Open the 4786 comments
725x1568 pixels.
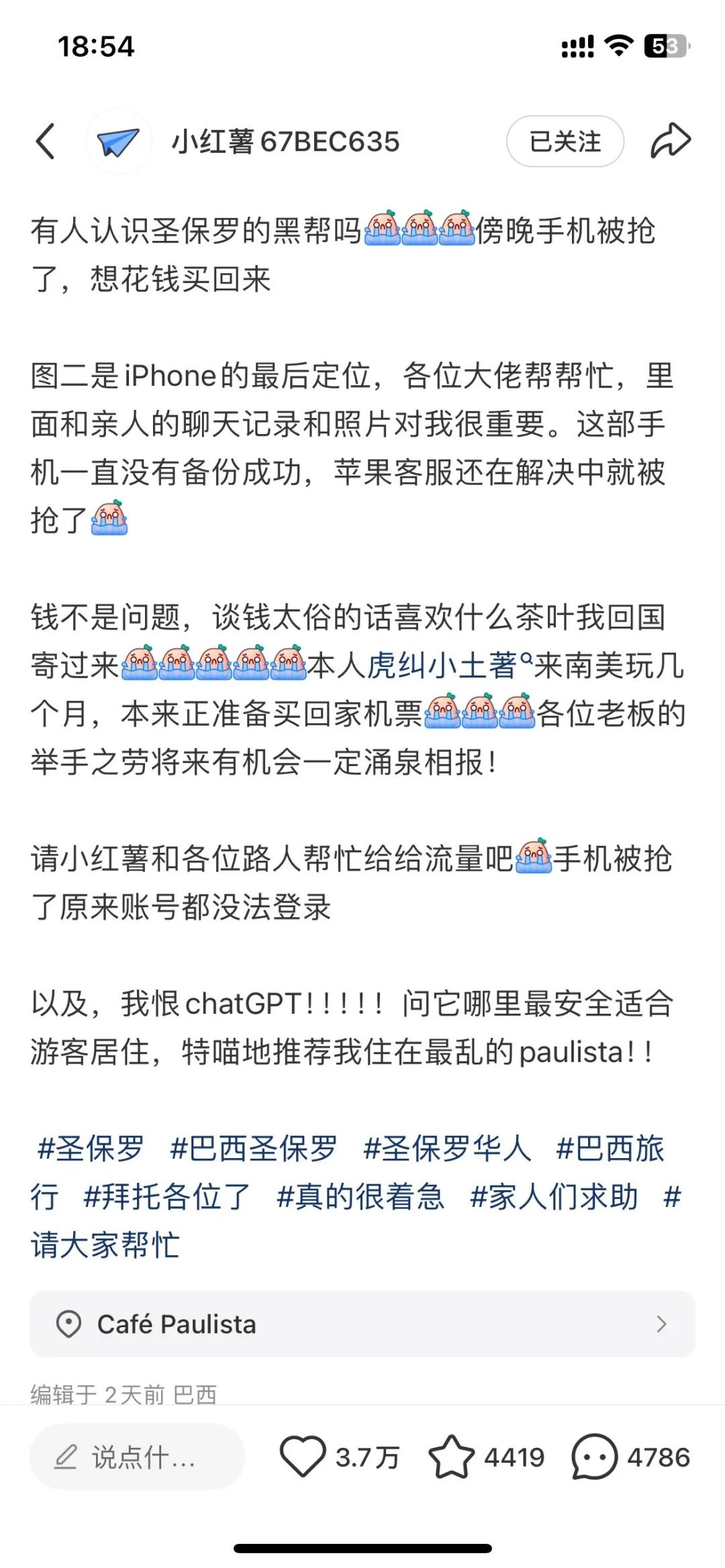tap(595, 1457)
